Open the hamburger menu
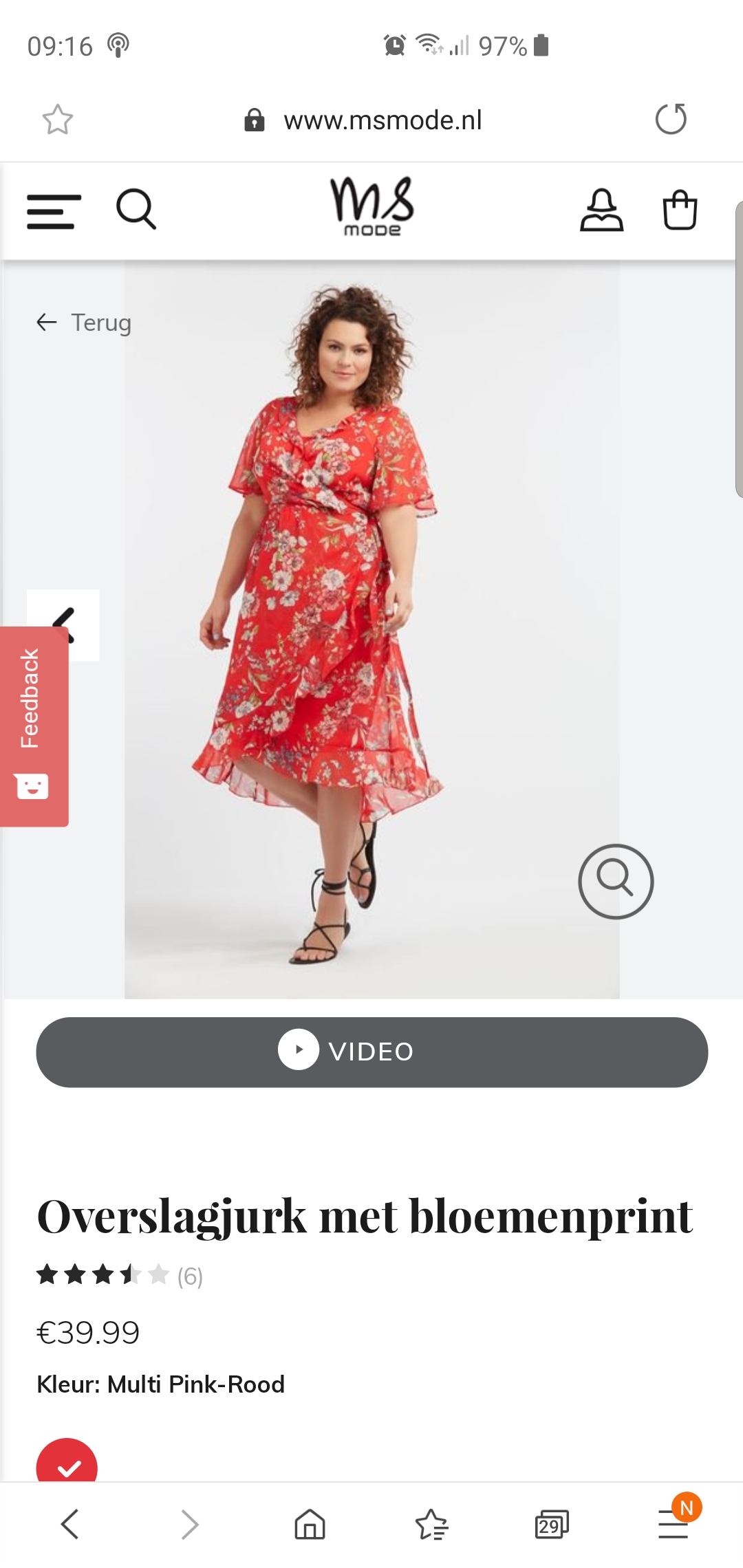The width and height of the screenshot is (743, 1568). pos(54,211)
